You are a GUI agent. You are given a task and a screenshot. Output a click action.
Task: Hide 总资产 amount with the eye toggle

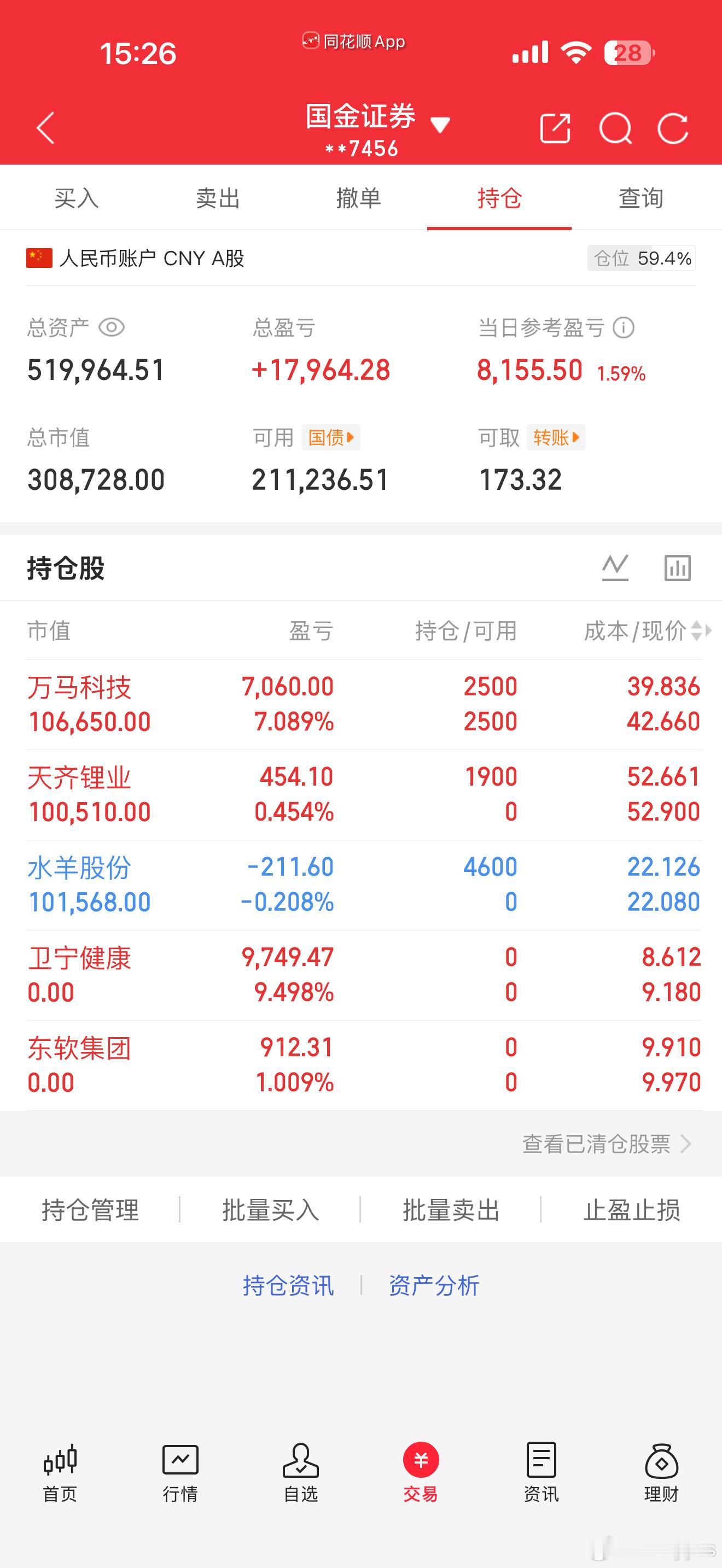coord(111,327)
